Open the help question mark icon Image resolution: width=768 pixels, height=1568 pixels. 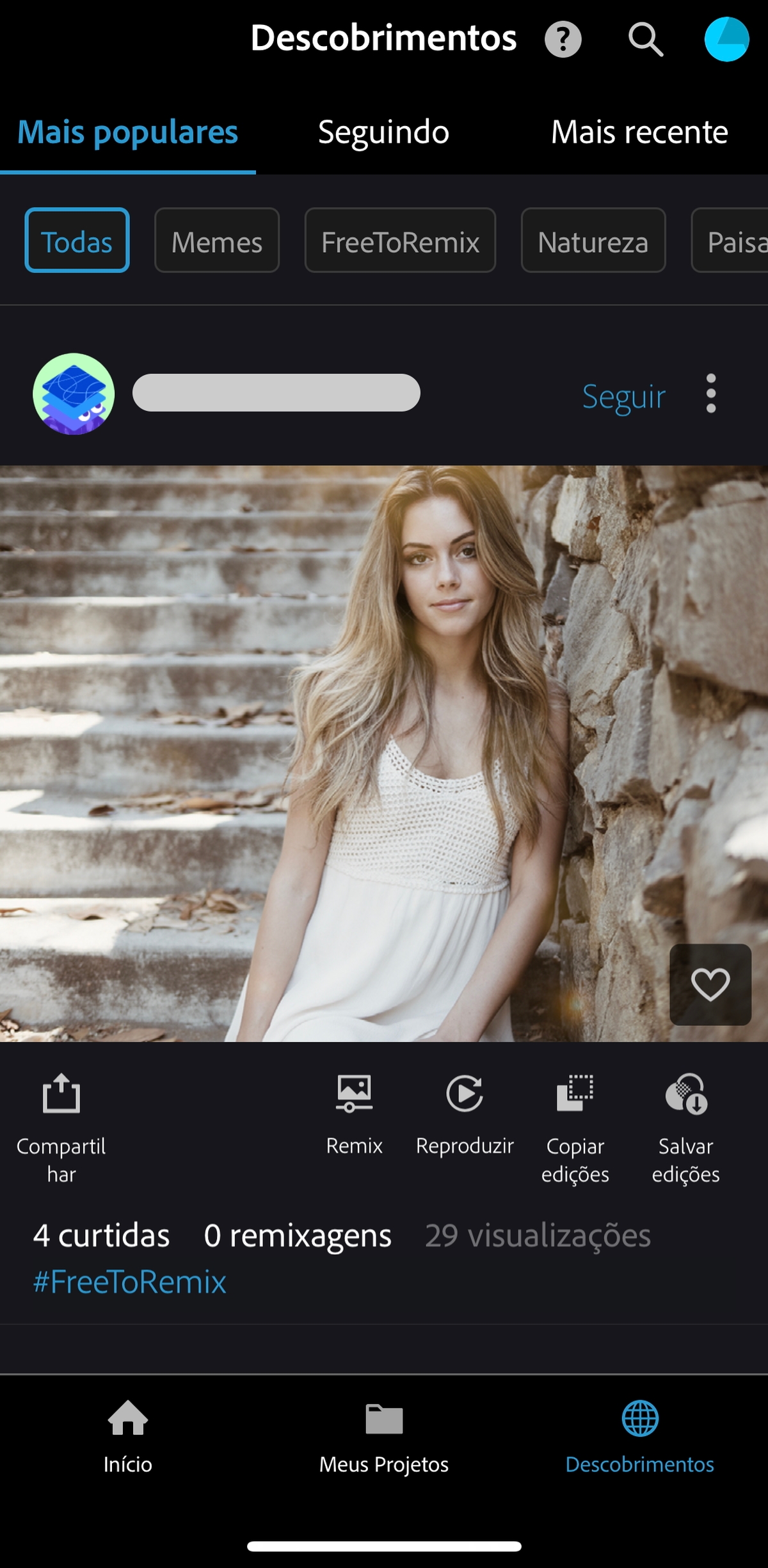pos(563,40)
